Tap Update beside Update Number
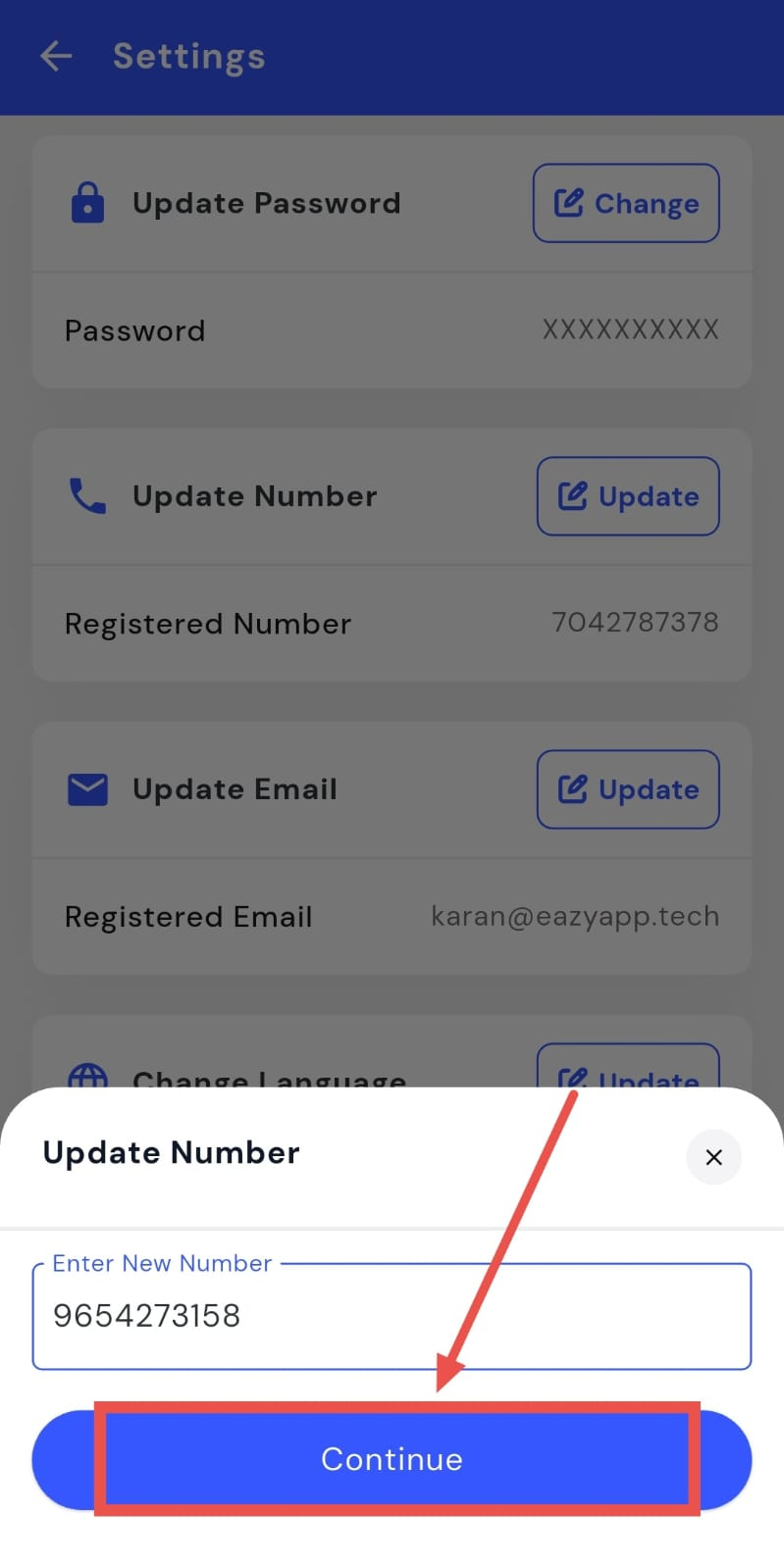 (628, 496)
